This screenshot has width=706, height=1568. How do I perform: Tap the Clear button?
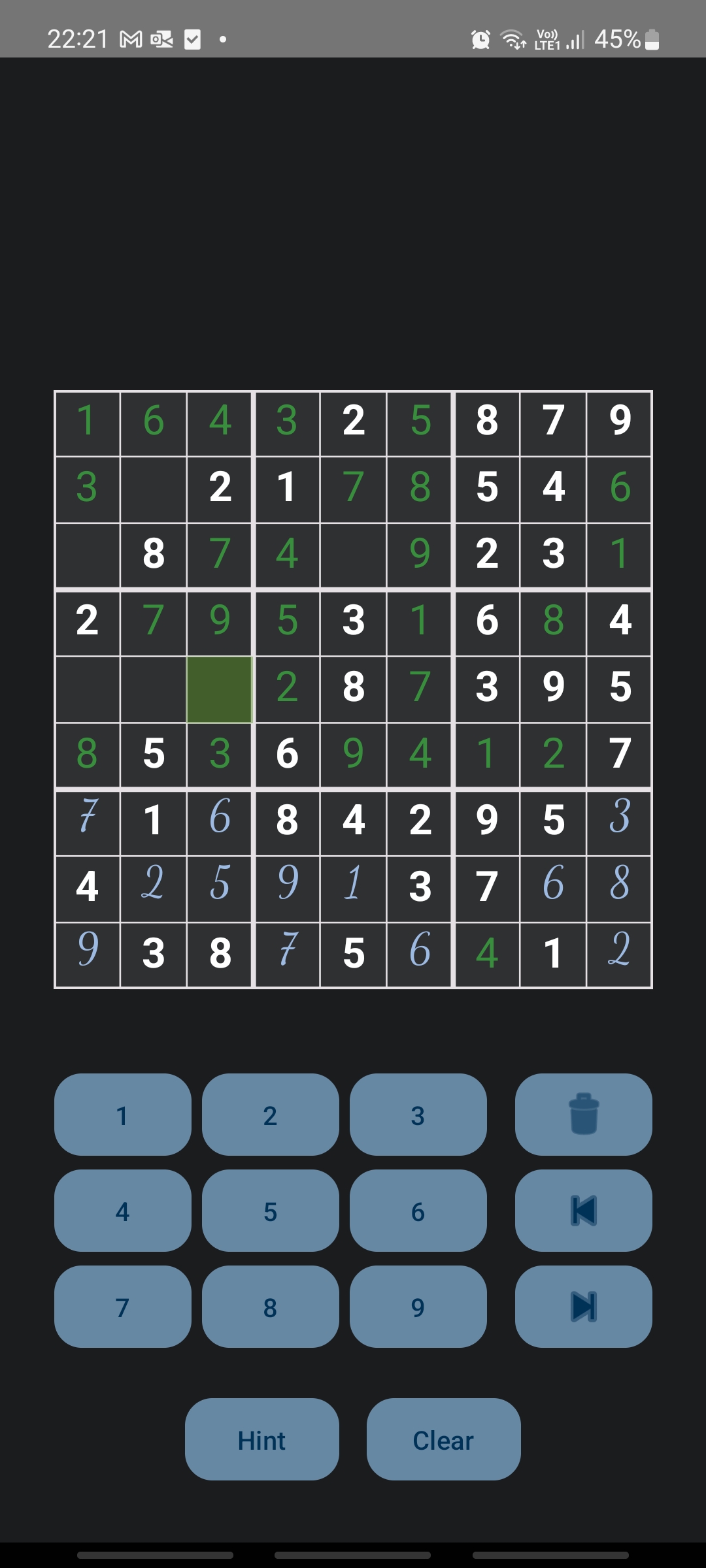click(444, 1439)
